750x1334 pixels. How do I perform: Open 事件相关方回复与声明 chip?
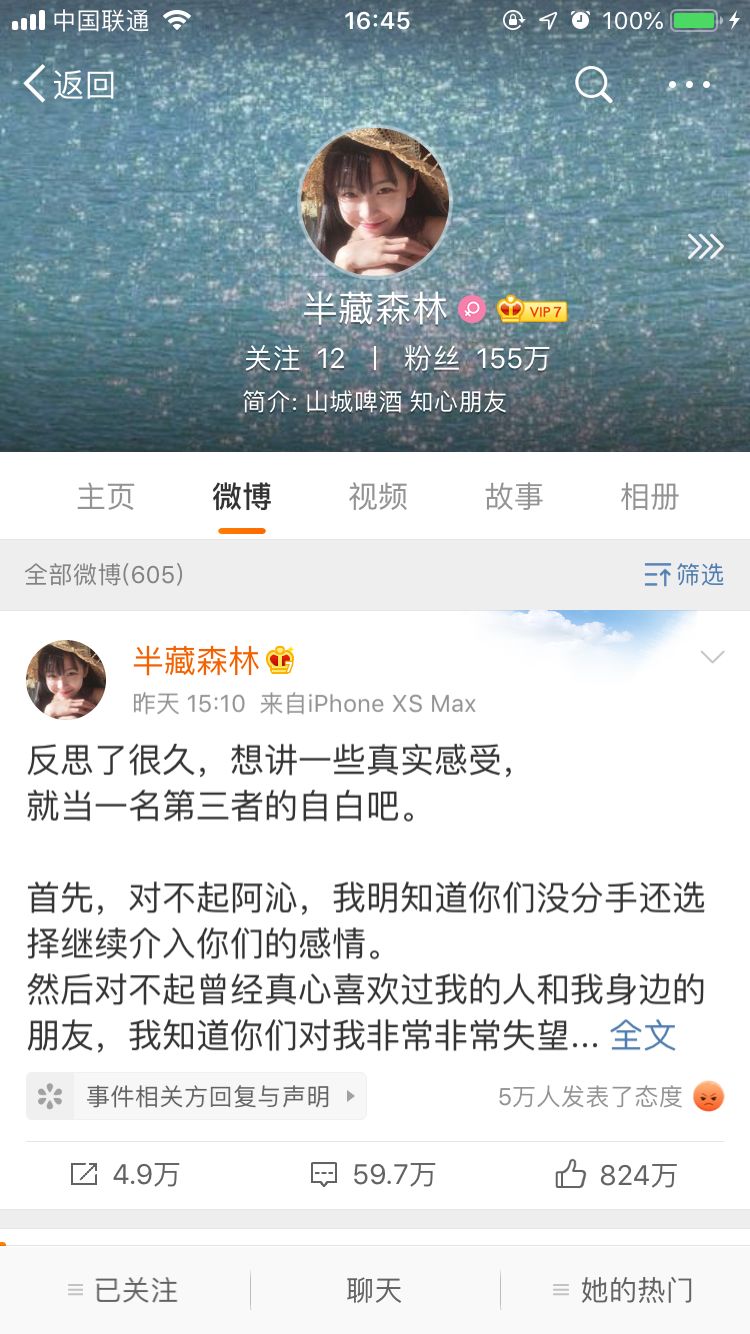[197, 1096]
